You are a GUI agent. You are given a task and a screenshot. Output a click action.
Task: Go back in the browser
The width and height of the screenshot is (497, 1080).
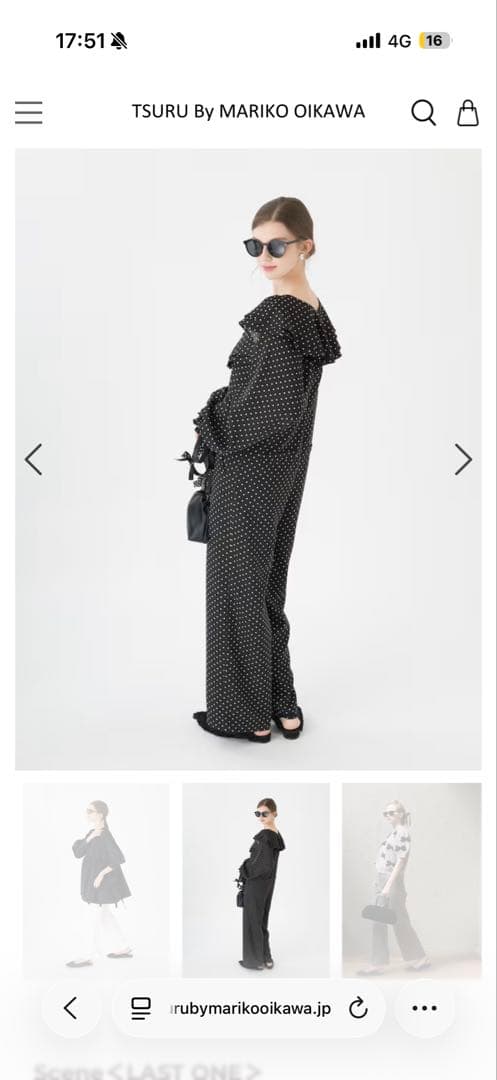coord(70,1008)
